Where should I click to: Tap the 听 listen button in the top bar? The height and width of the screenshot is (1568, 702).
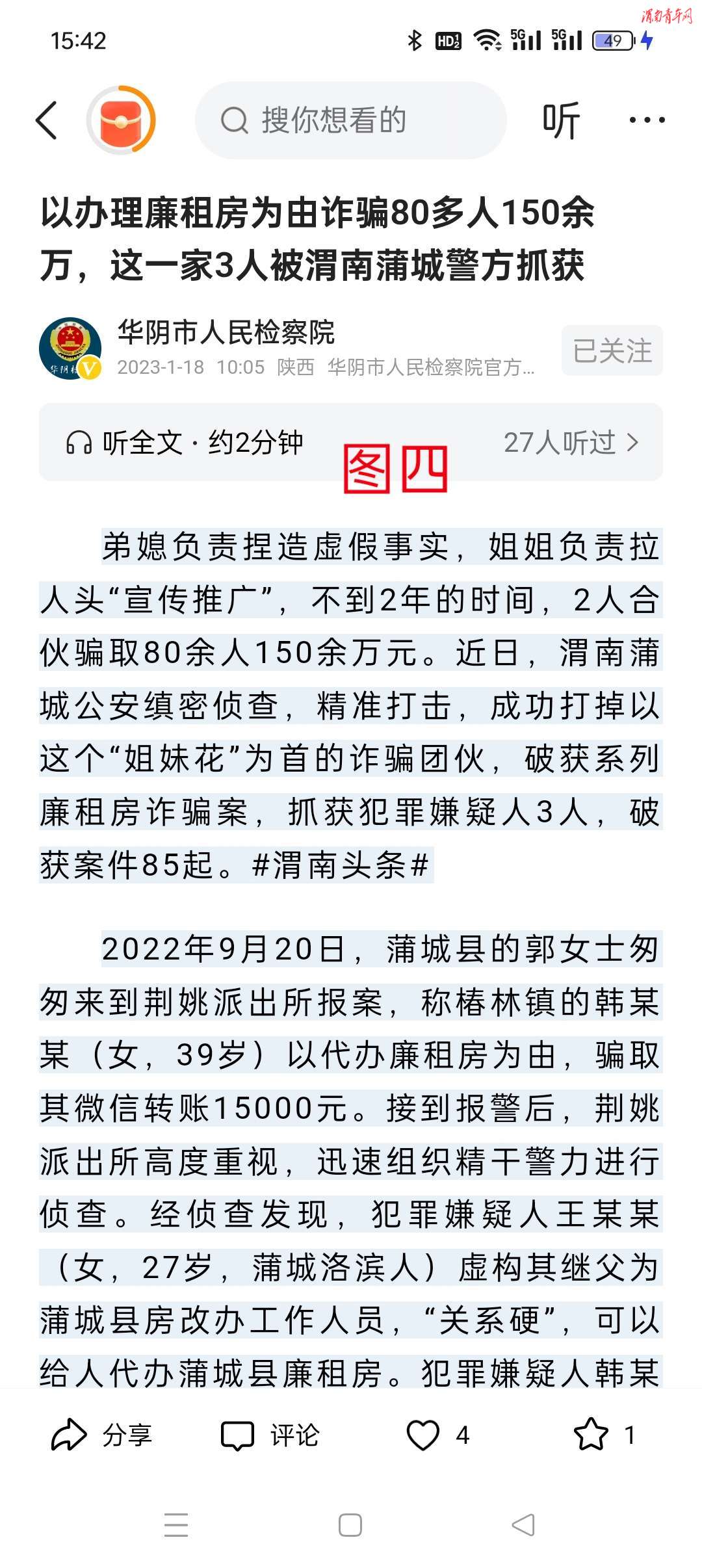click(561, 120)
